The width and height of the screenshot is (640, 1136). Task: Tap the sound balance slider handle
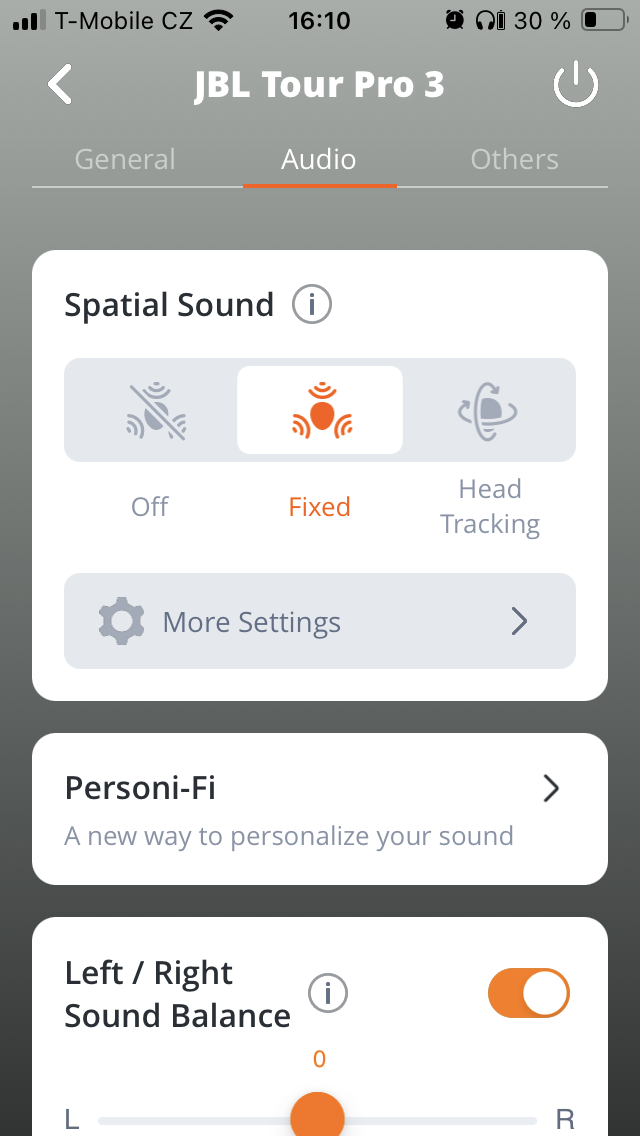317,1117
